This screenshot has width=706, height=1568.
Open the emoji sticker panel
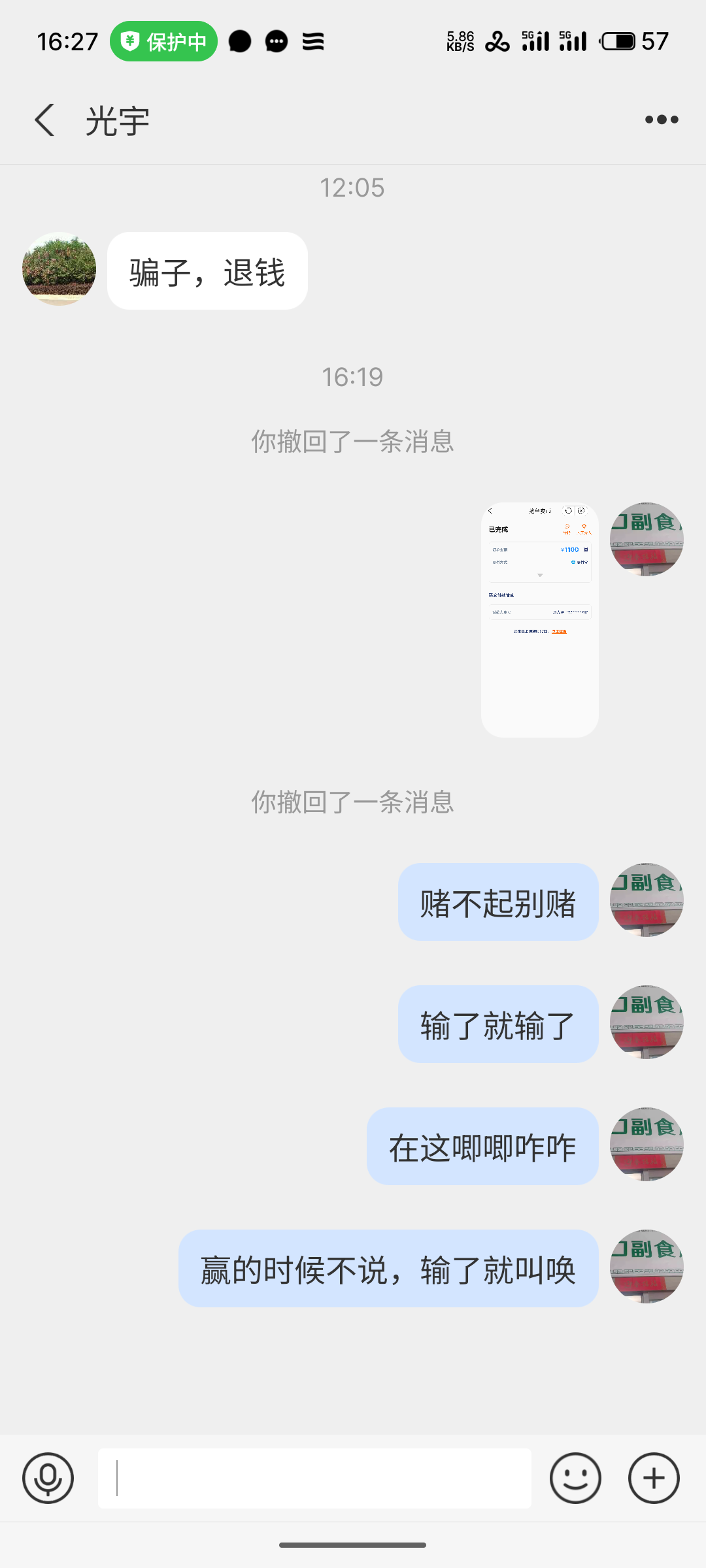pyautogui.click(x=575, y=1478)
